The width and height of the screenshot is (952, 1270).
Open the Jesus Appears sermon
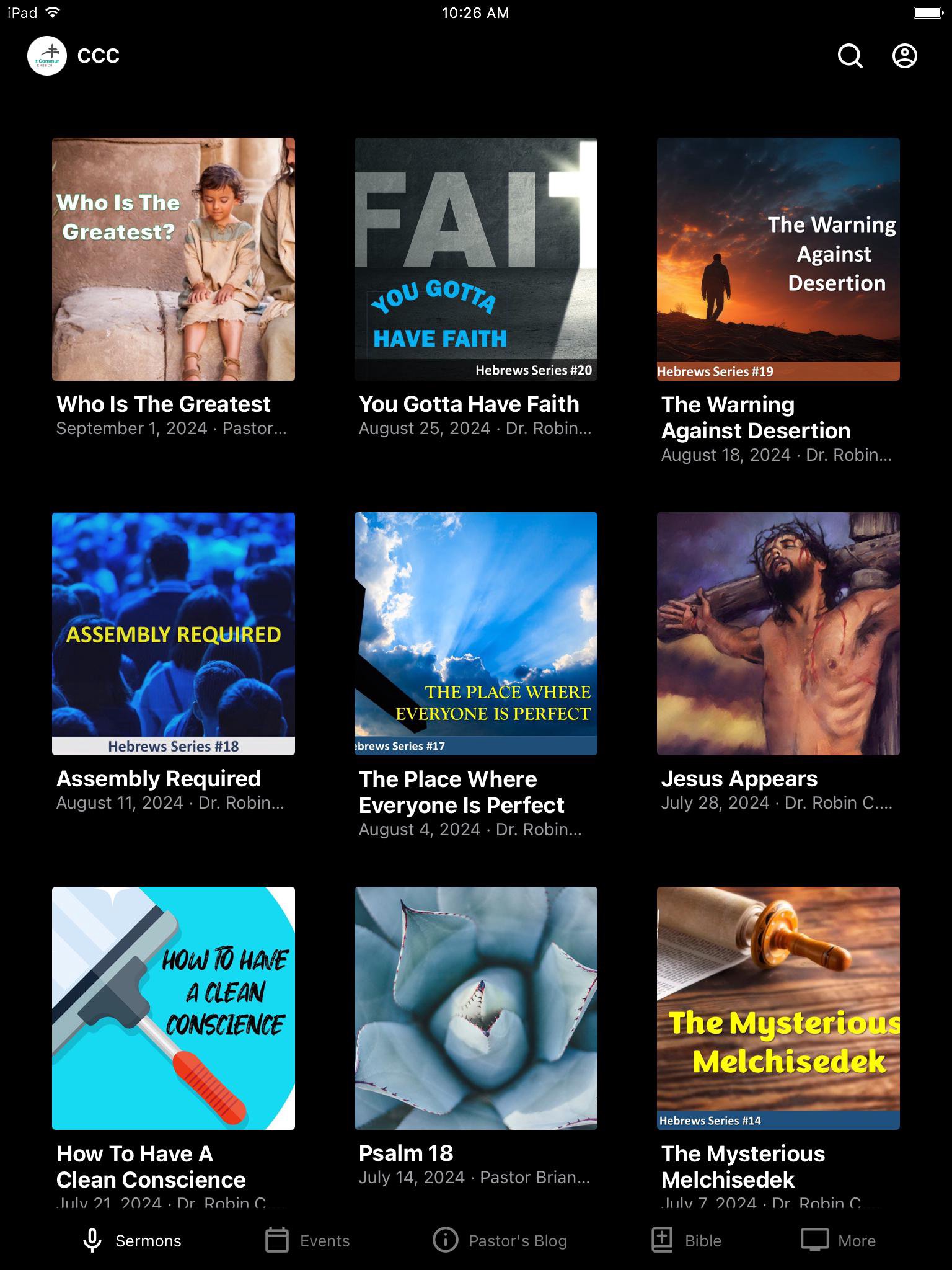pos(778,634)
